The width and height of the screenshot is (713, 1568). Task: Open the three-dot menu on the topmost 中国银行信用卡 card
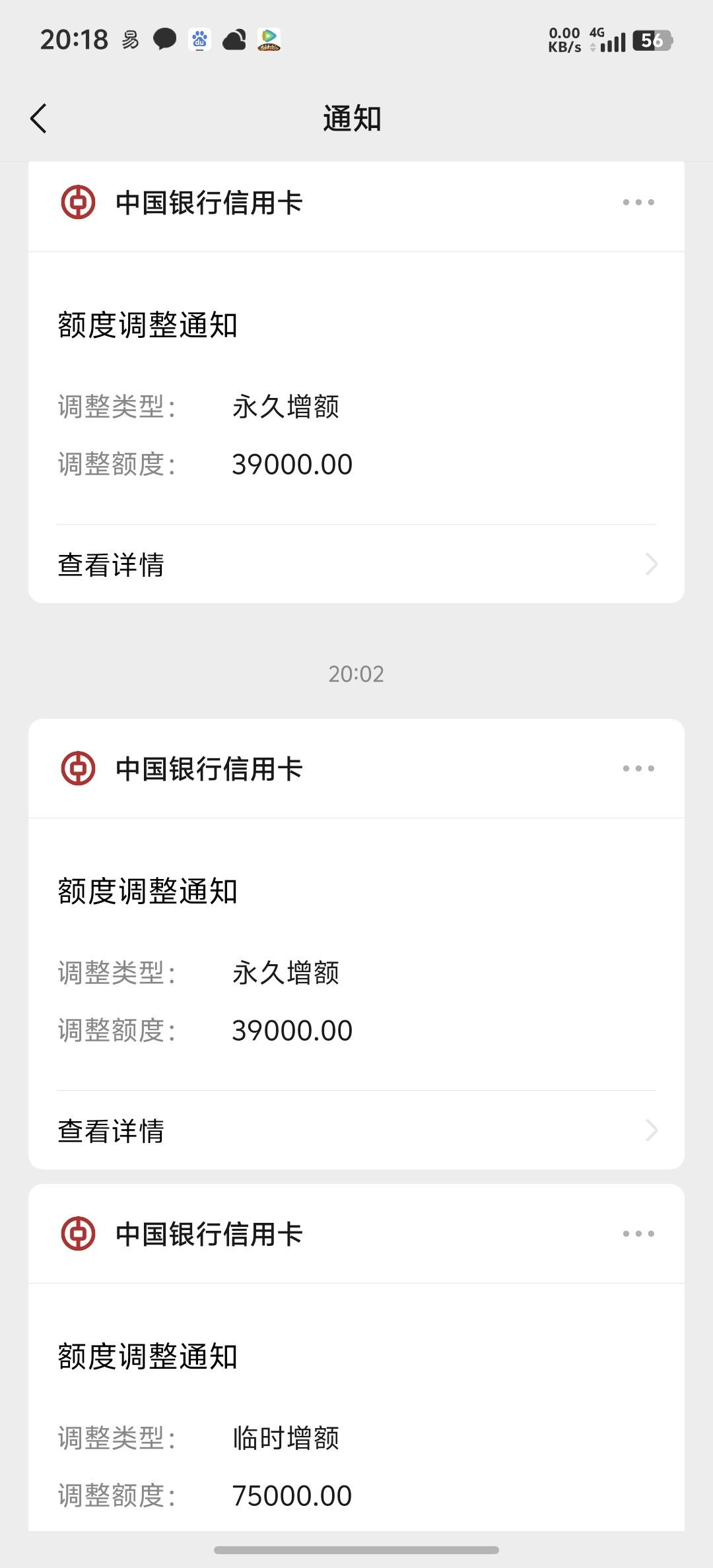tap(638, 202)
